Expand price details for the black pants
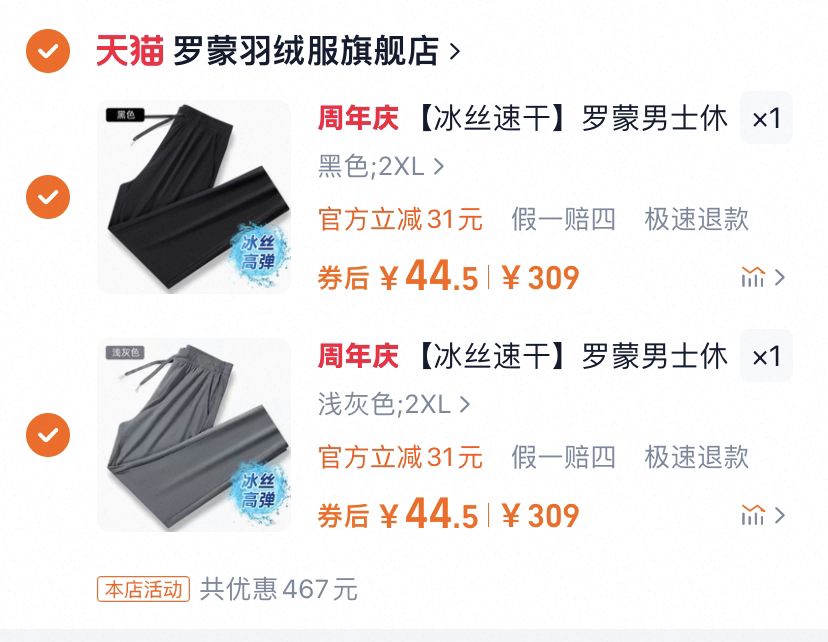Image resolution: width=828 pixels, height=642 pixels. click(763, 277)
